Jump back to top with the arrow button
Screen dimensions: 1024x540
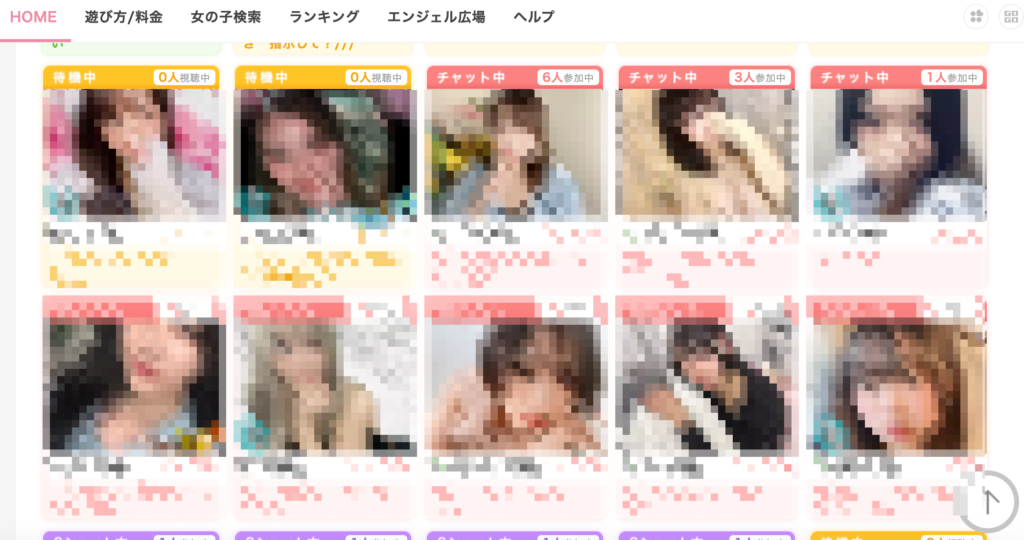(x=988, y=501)
